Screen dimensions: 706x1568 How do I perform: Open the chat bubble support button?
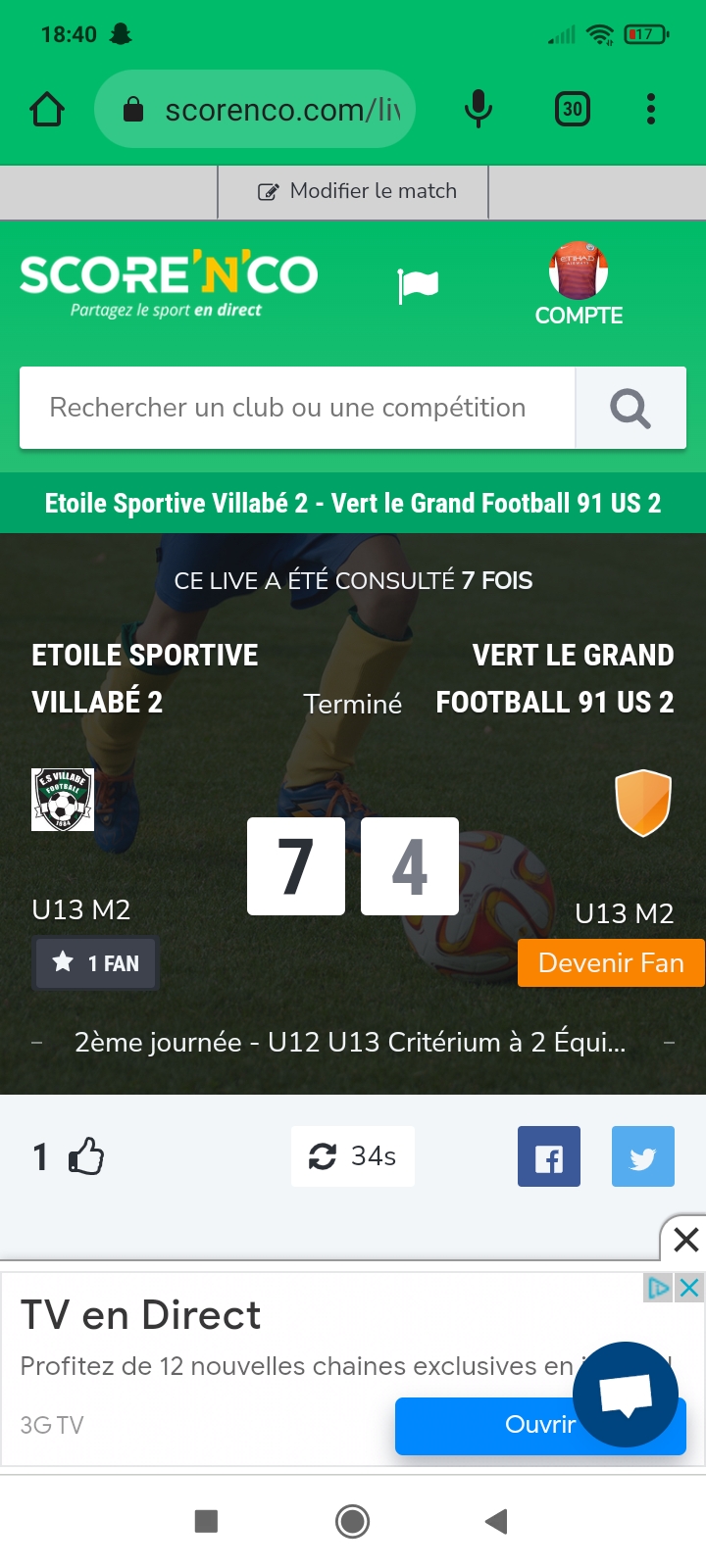pos(626,1394)
